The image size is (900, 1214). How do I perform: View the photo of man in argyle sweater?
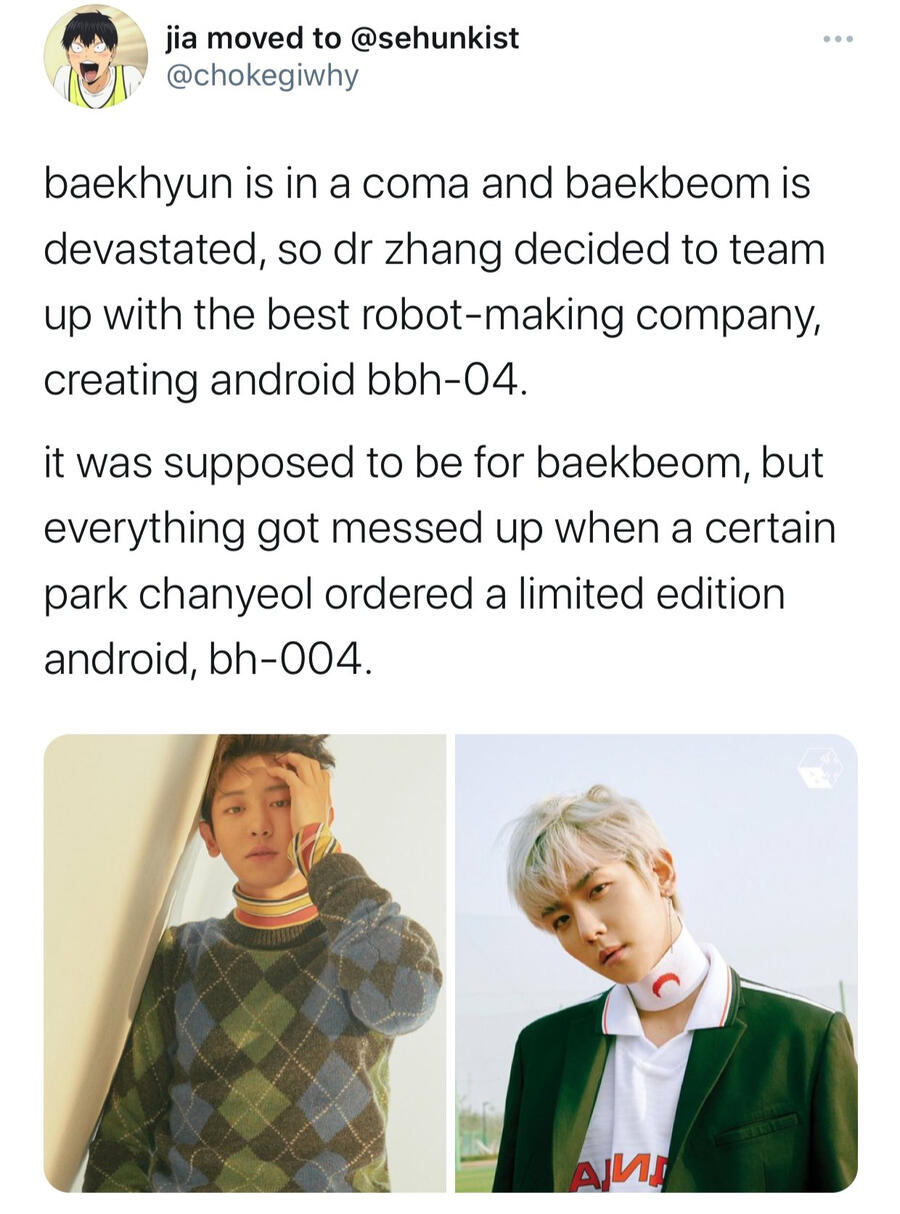tap(245, 963)
